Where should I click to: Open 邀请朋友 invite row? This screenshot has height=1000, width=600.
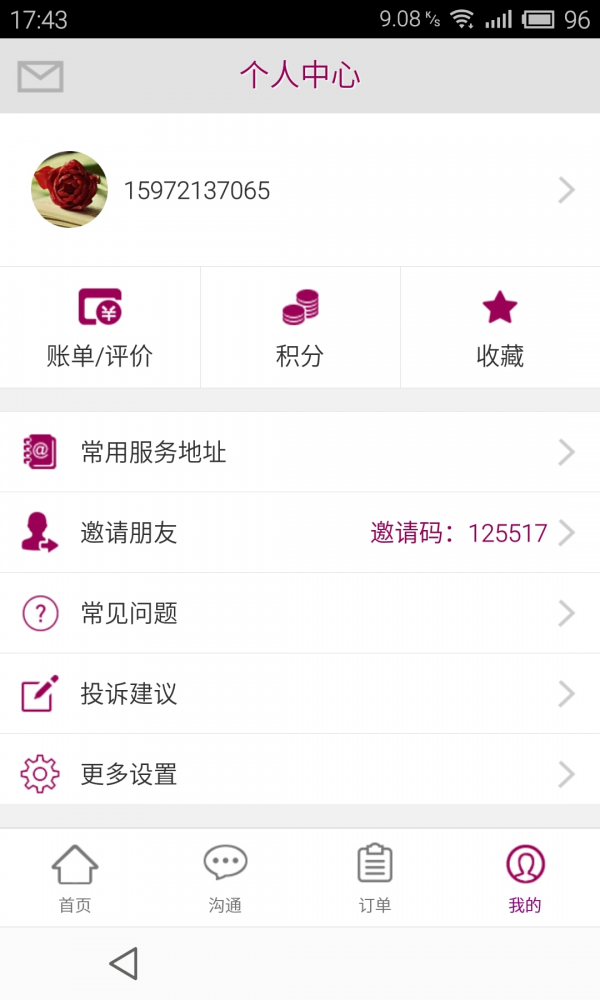click(x=300, y=533)
